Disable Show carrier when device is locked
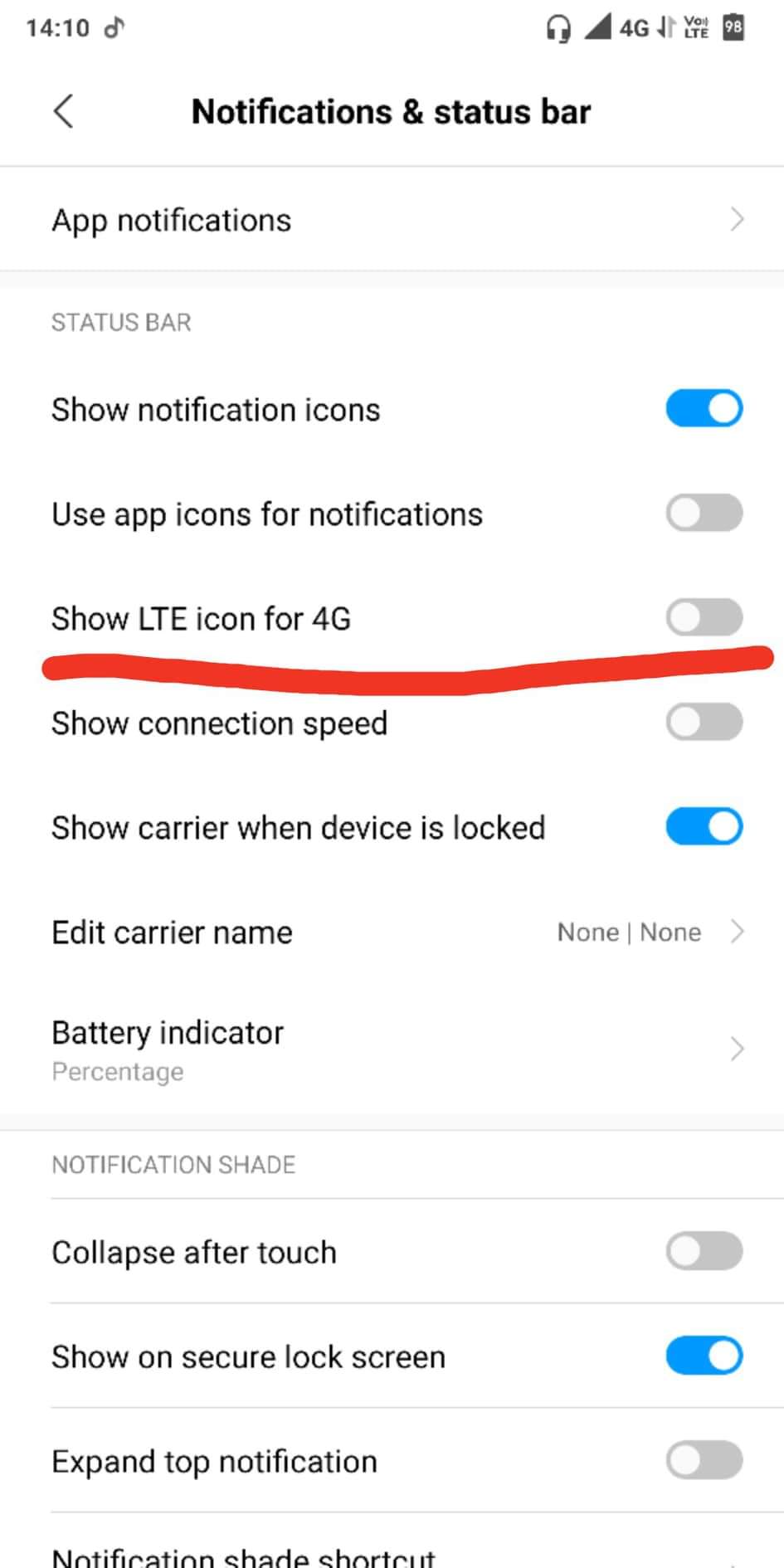 click(704, 827)
